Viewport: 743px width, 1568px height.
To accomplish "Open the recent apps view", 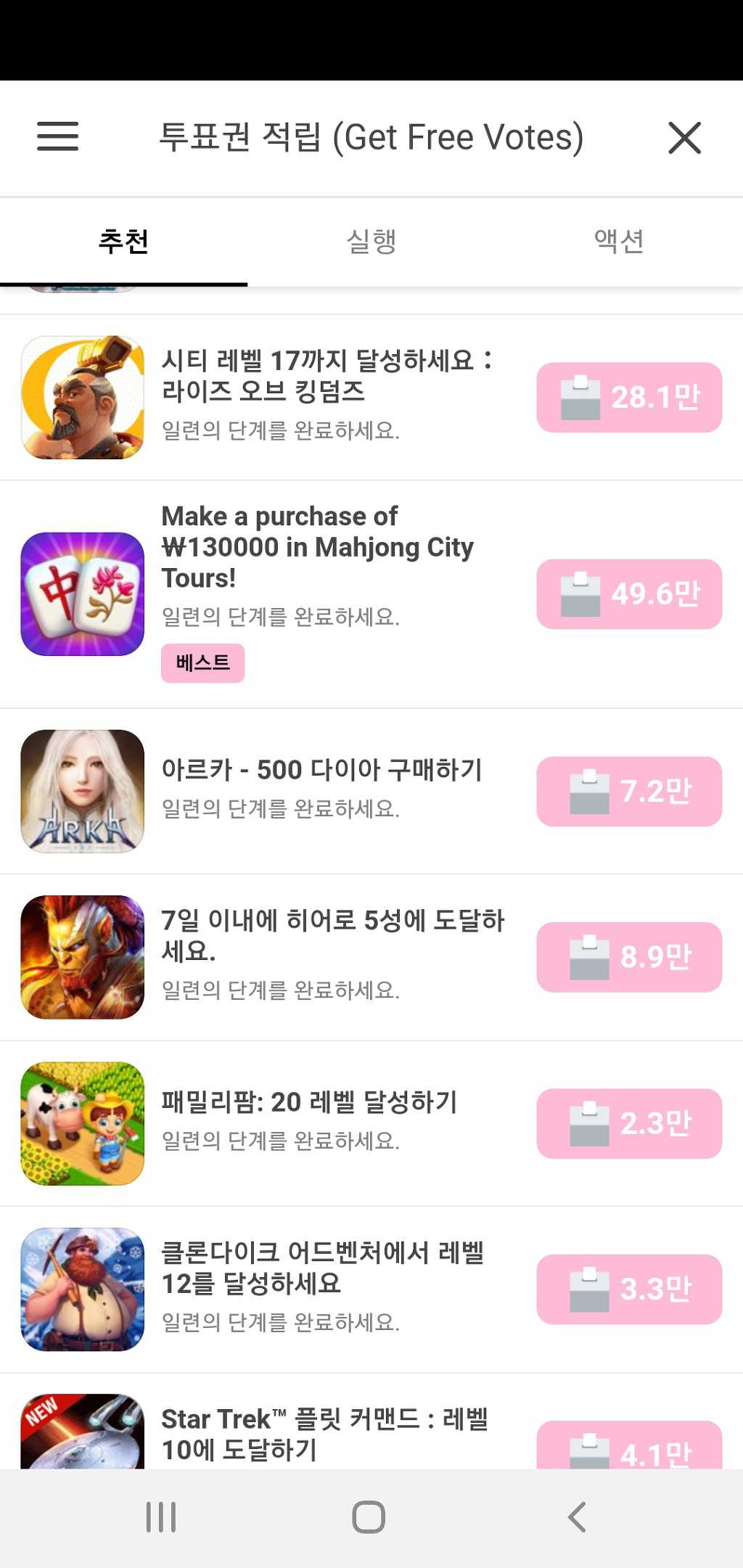I will (161, 1517).
